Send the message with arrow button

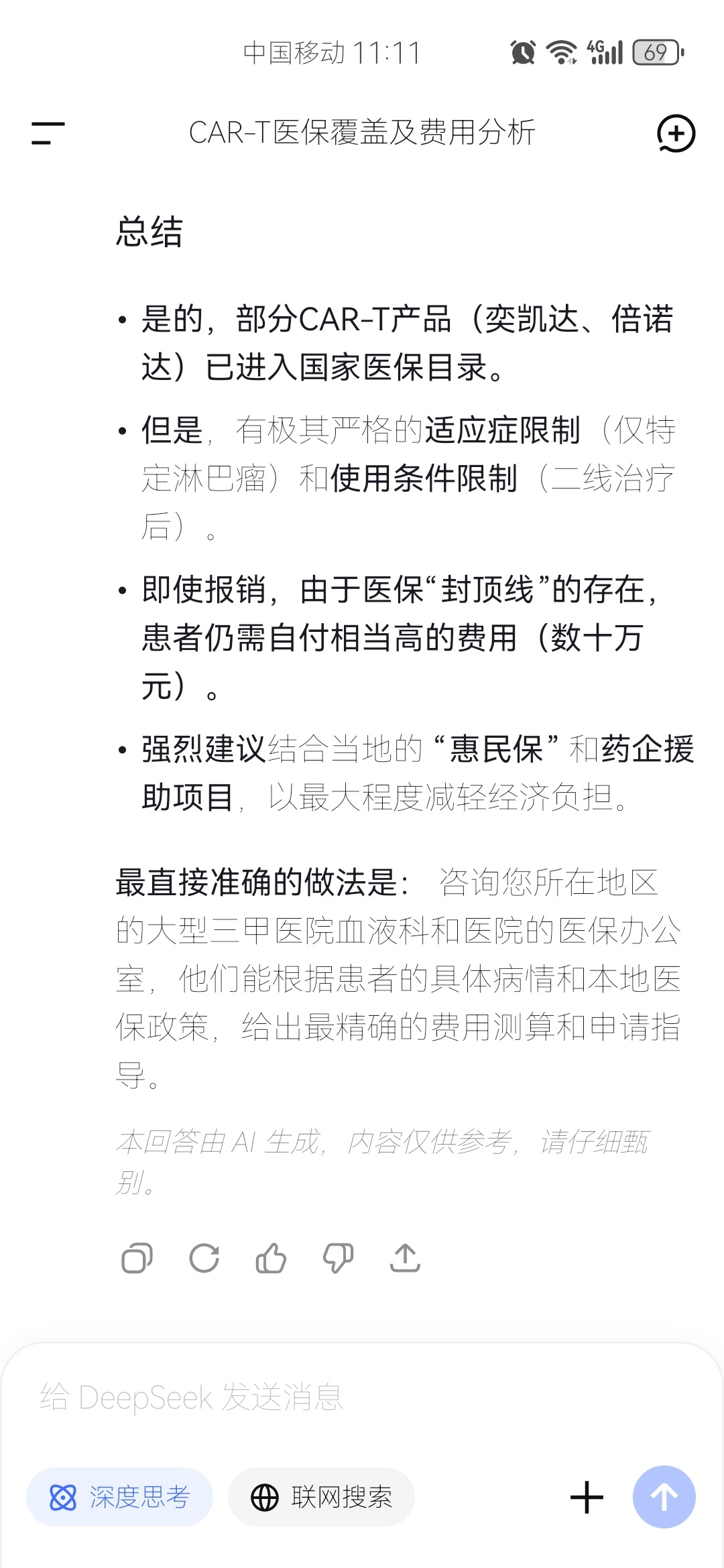(x=664, y=1497)
